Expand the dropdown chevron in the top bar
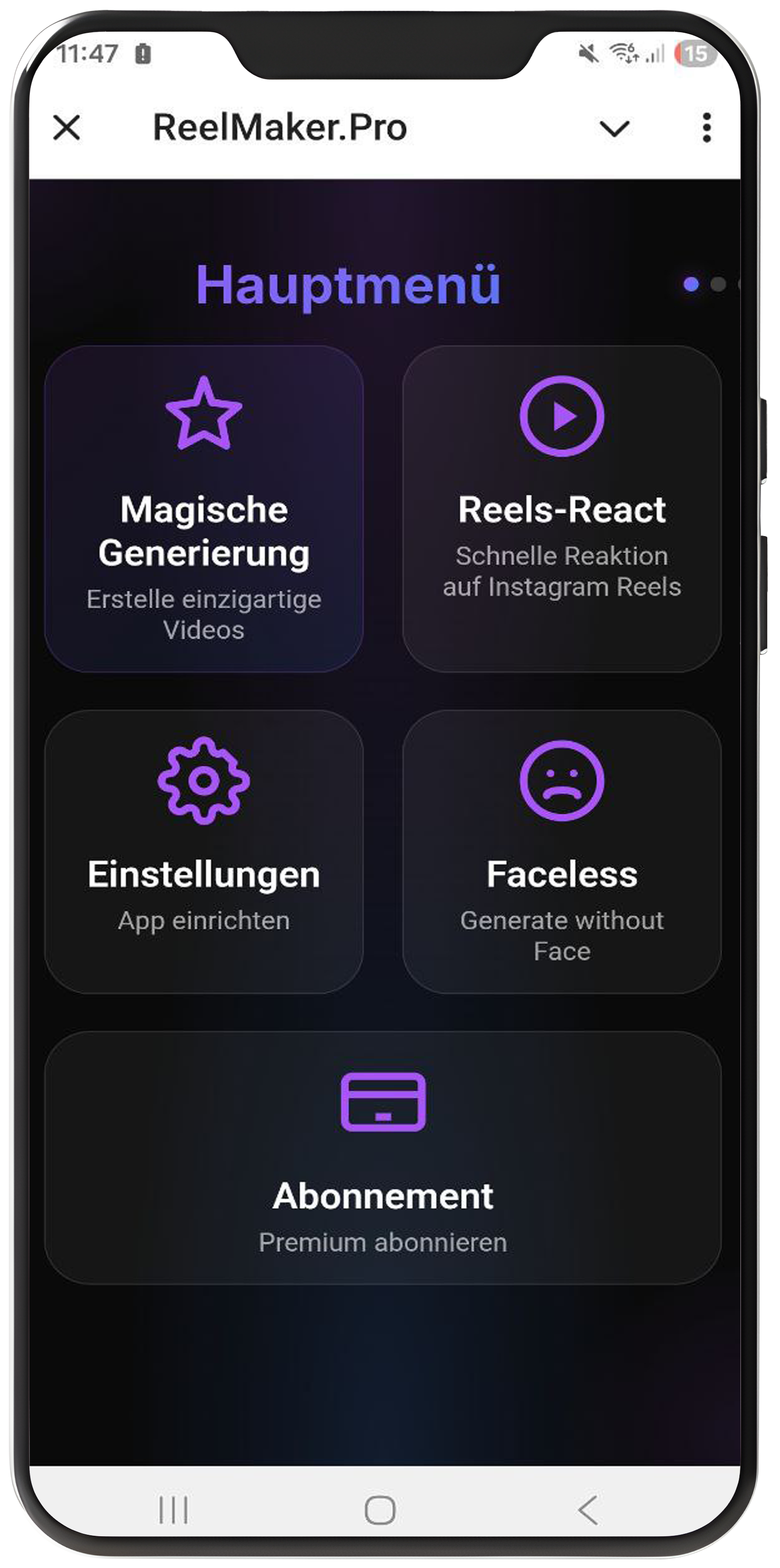Viewport: 780px width, 1568px height. click(x=614, y=129)
